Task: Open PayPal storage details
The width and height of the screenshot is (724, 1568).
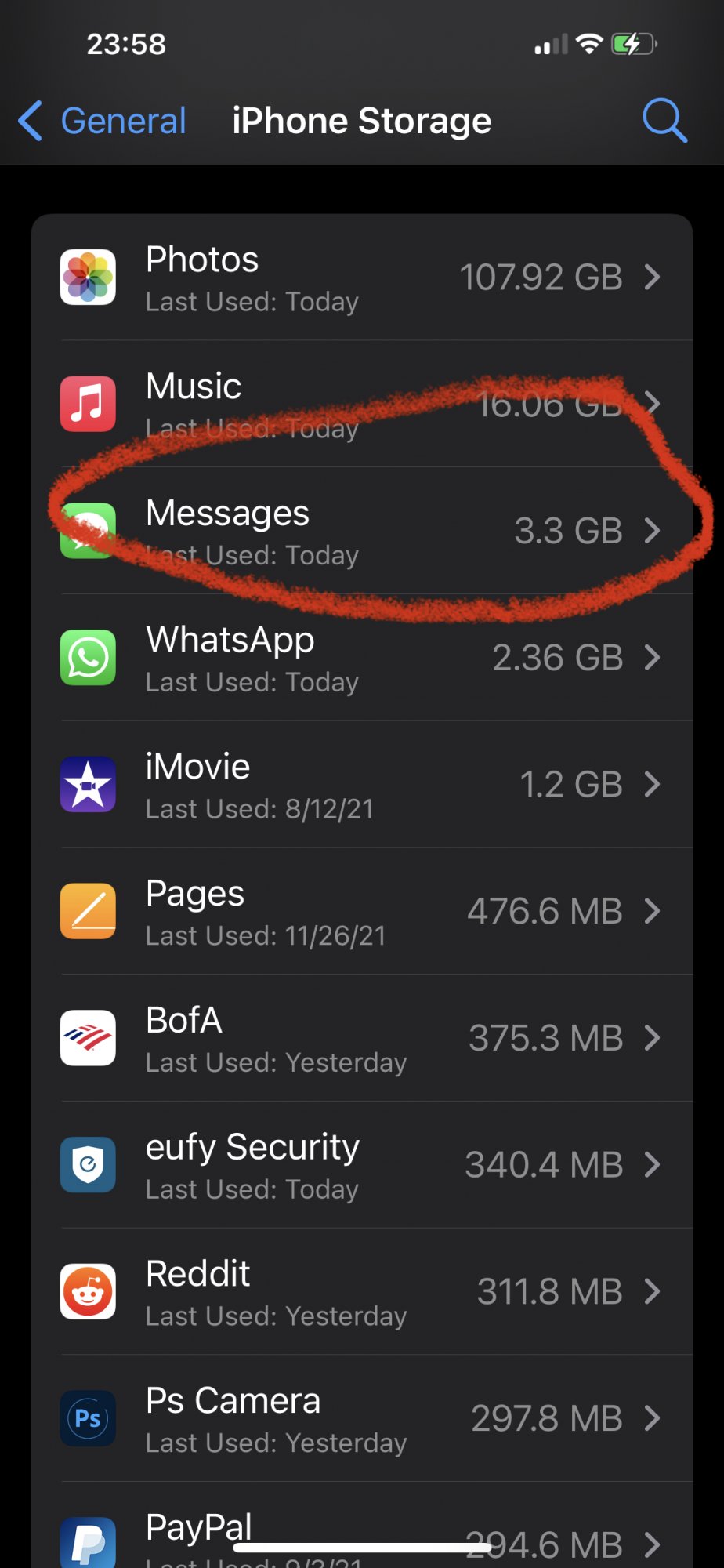Action: [x=360, y=1529]
